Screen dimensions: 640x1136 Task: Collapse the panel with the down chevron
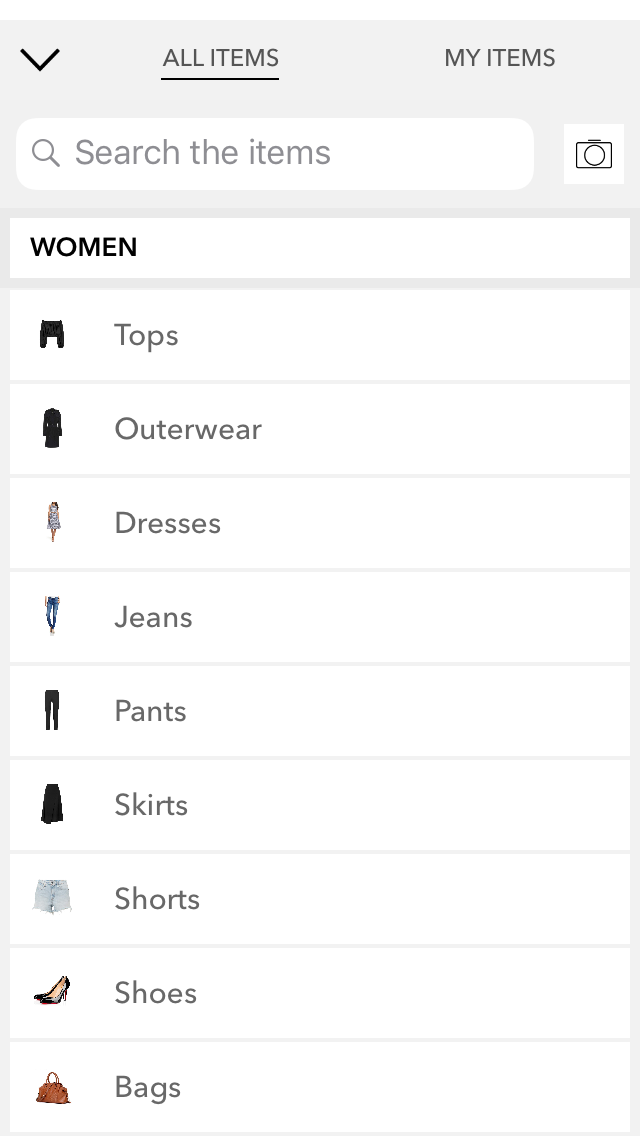pyautogui.click(x=40, y=59)
